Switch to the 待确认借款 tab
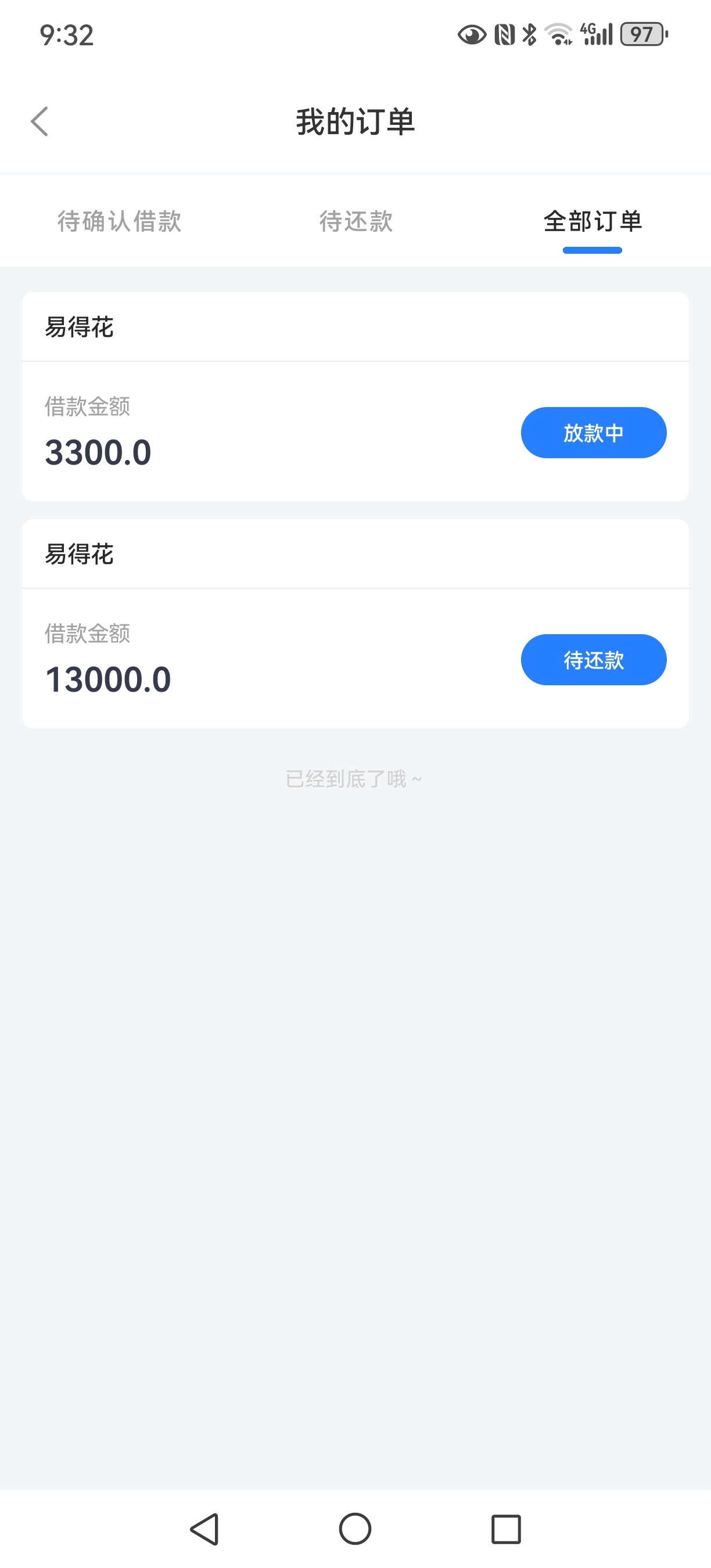Screen dimensions: 711x1568 pos(119,222)
